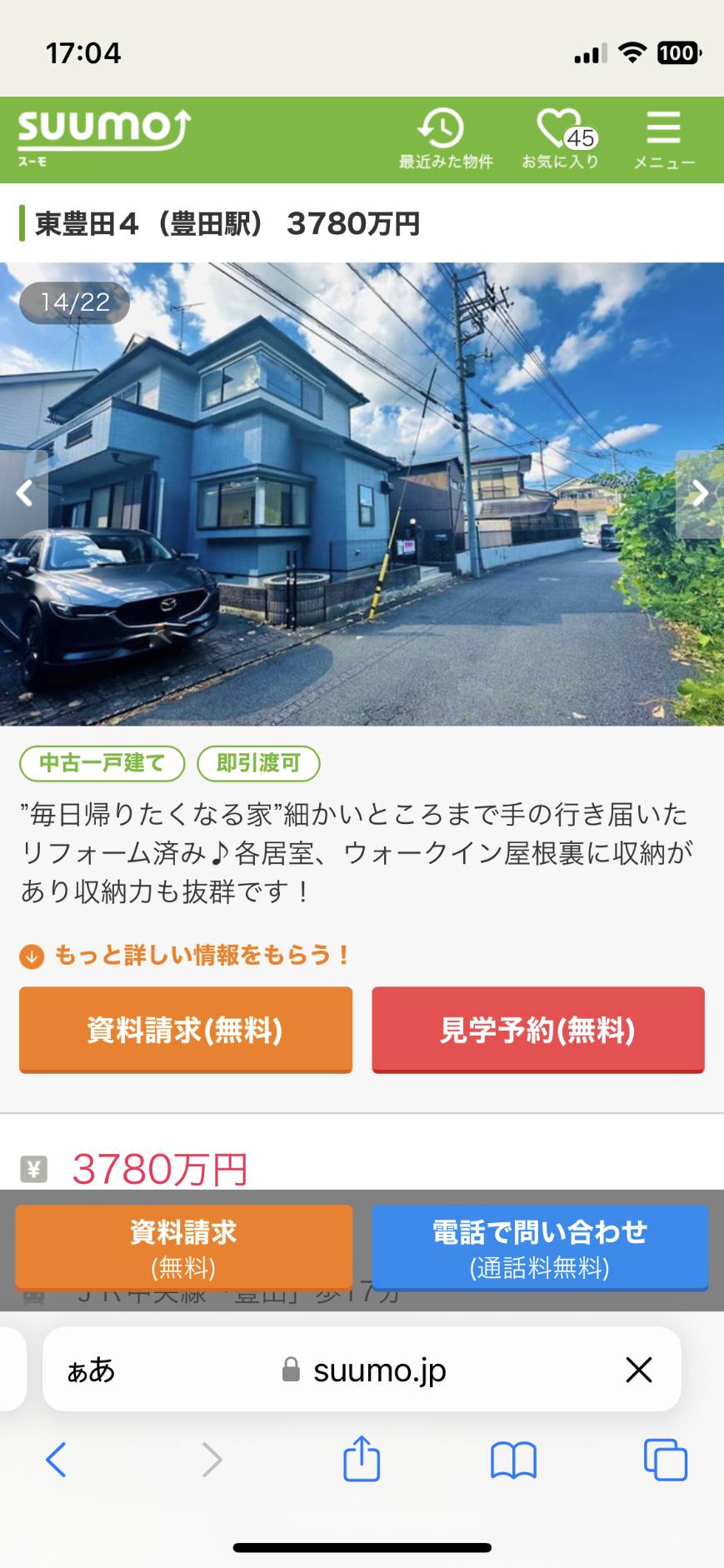This screenshot has height=1568, width=724.
Task: Go back in Safari
Action: click(x=56, y=1460)
